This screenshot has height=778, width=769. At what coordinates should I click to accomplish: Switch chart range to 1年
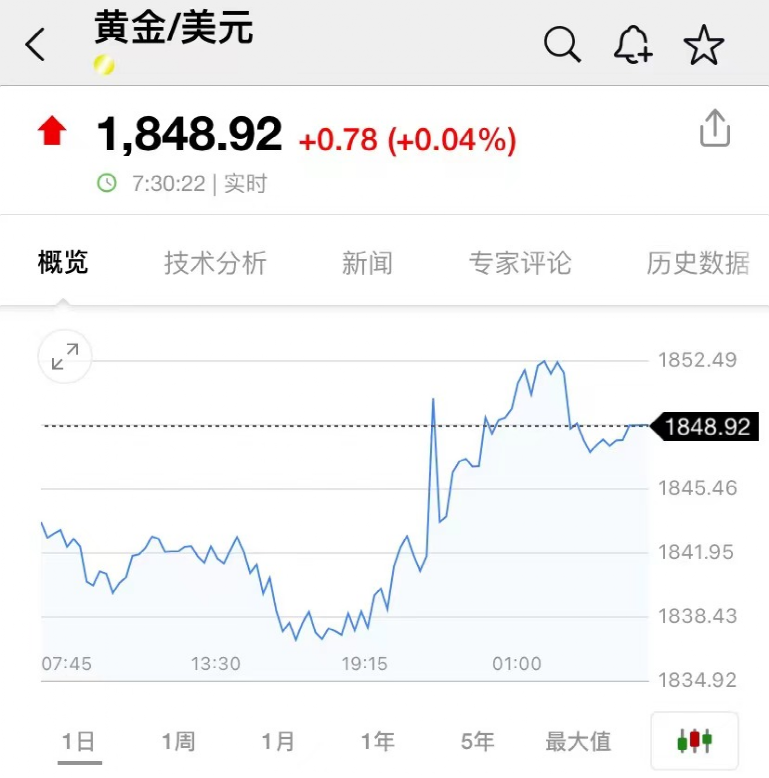(378, 742)
